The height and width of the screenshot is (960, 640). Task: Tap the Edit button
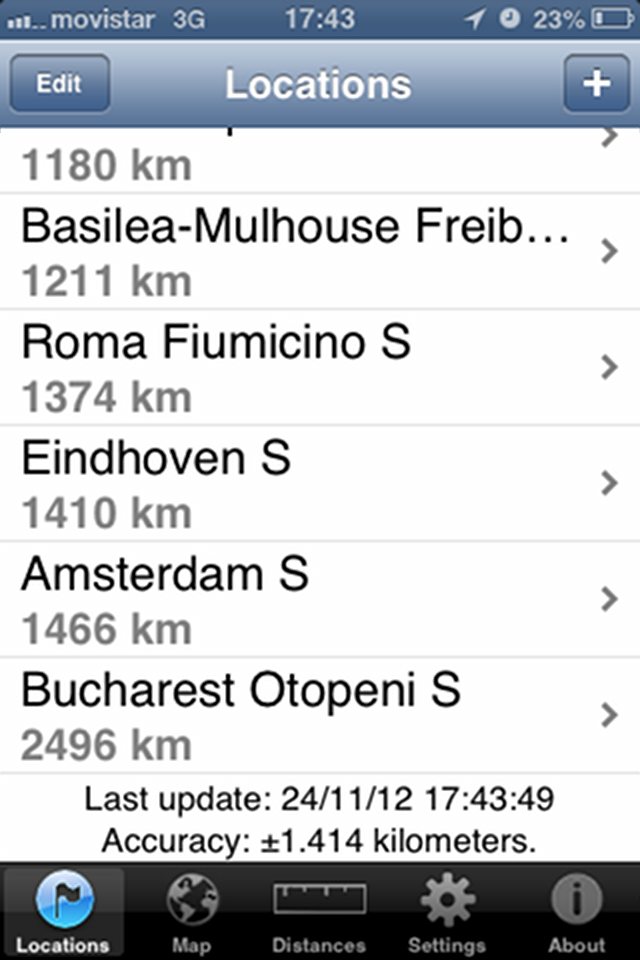[59, 84]
